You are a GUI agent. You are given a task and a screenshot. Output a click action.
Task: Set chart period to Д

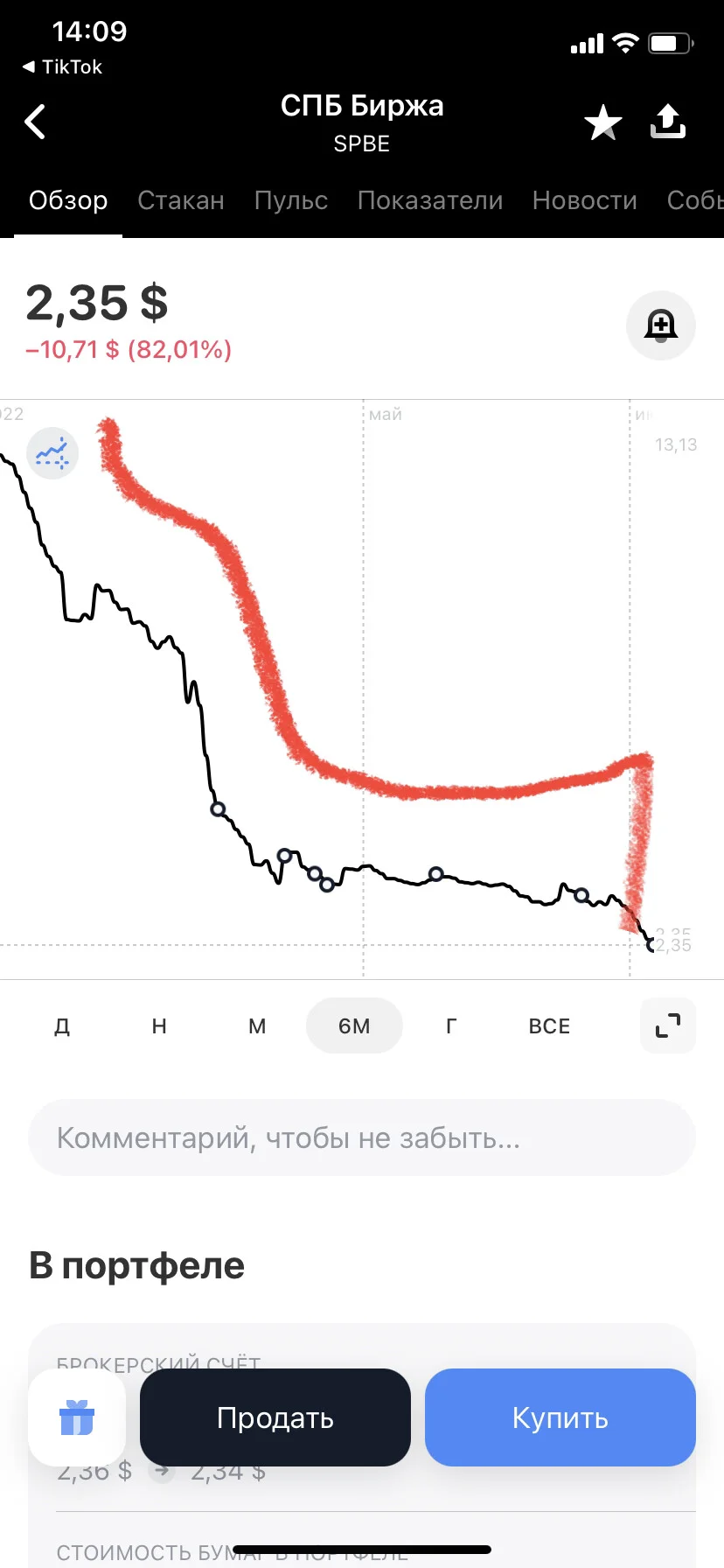62,1025
